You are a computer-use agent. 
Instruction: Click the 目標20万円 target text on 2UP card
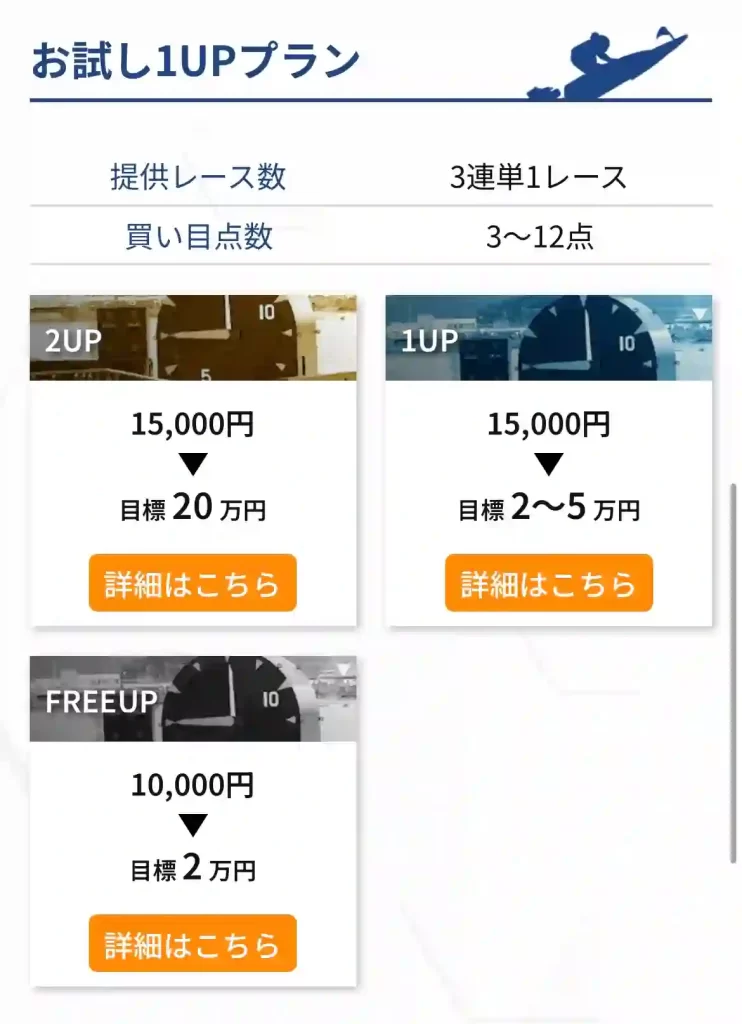[196, 508]
